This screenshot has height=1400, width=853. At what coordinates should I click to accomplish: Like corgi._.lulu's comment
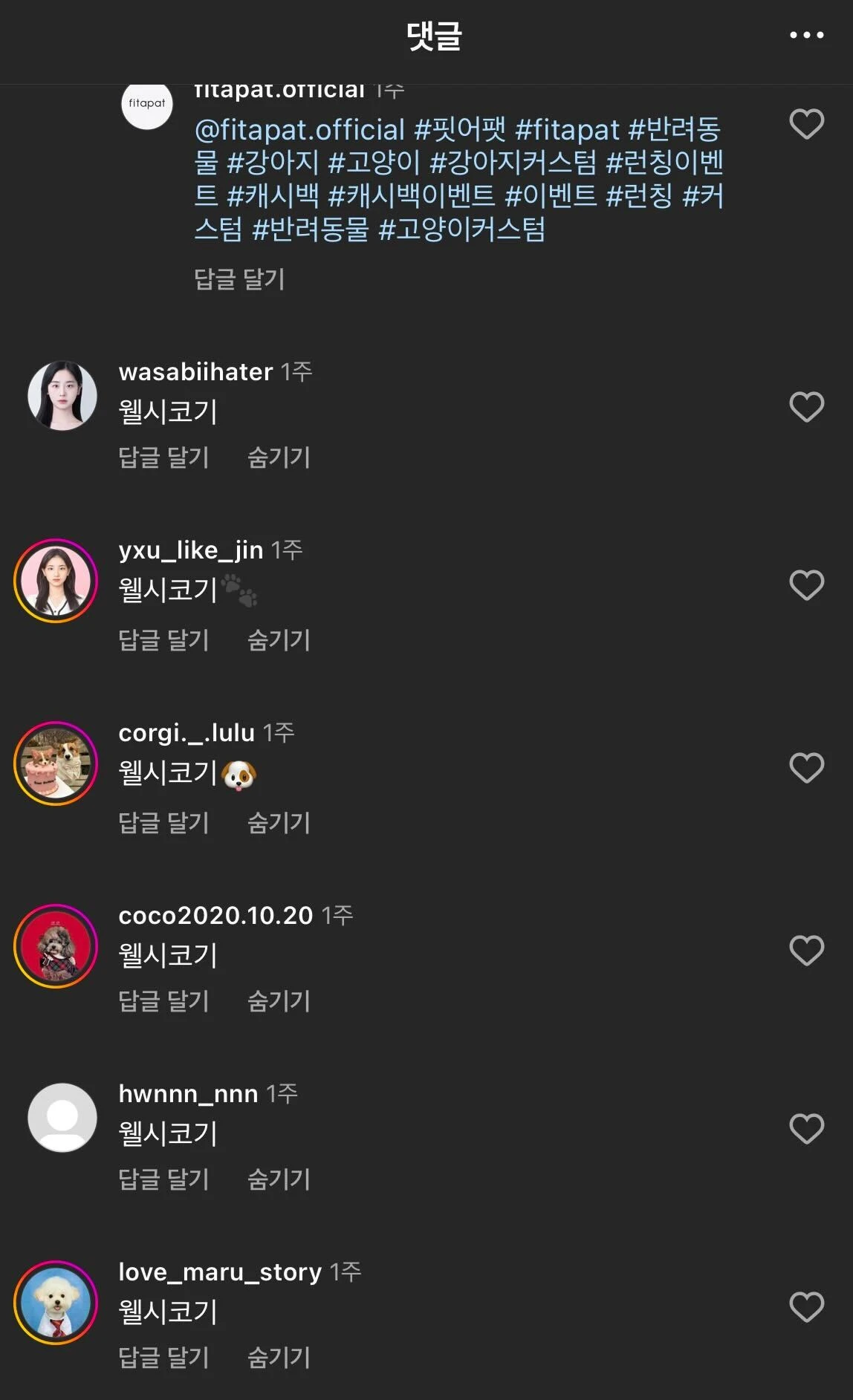tap(806, 768)
